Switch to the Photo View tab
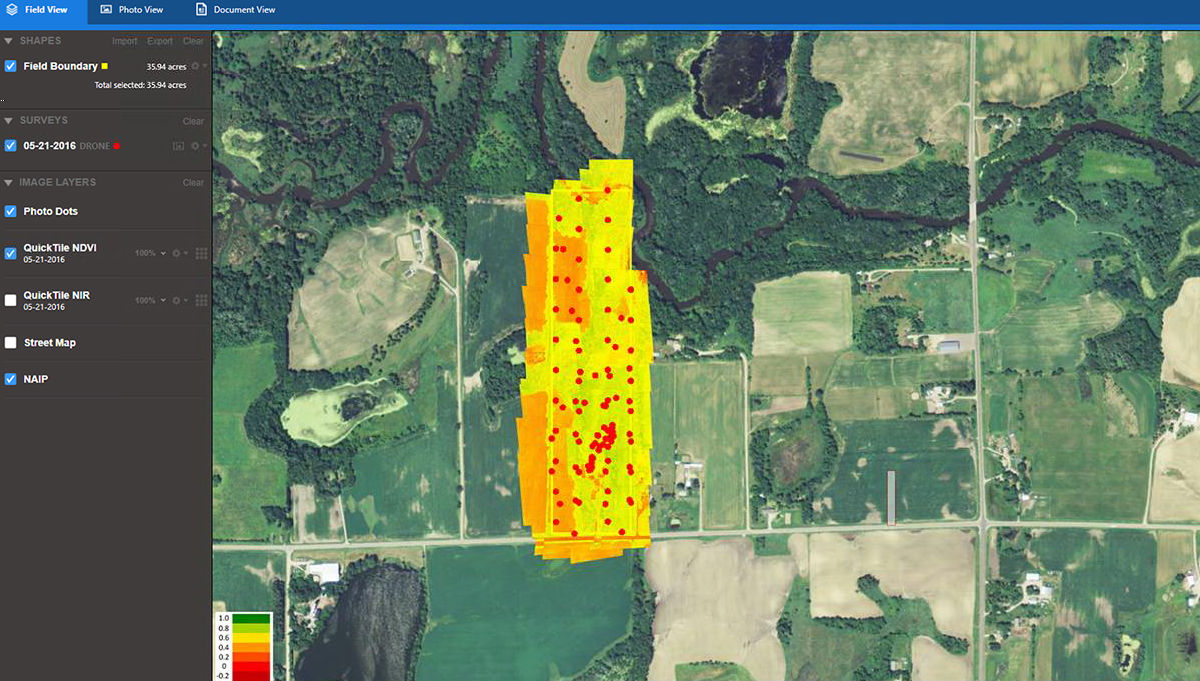This screenshot has height=681, width=1200. [x=132, y=10]
